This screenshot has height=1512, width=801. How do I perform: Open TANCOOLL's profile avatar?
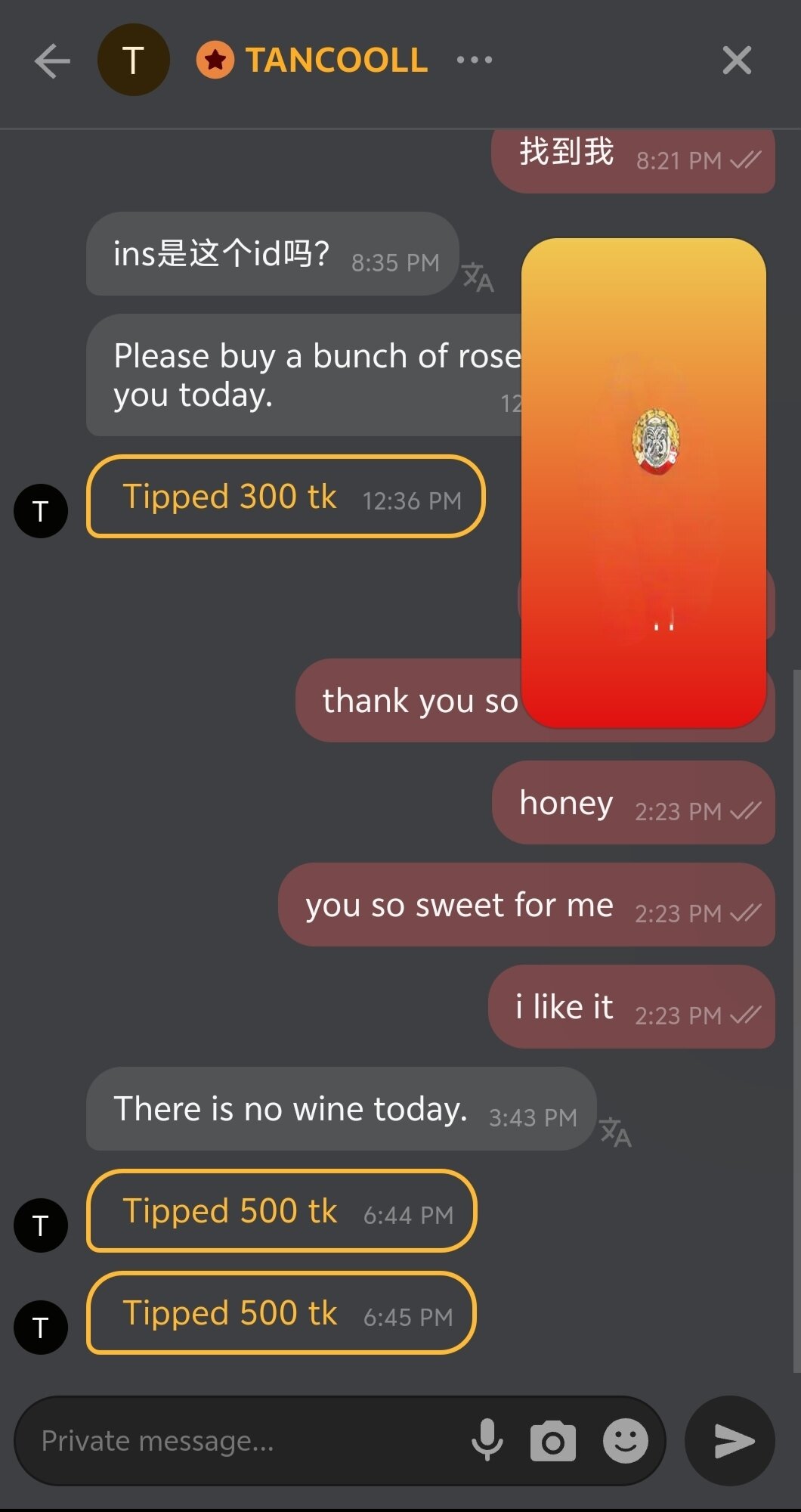pos(134,60)
